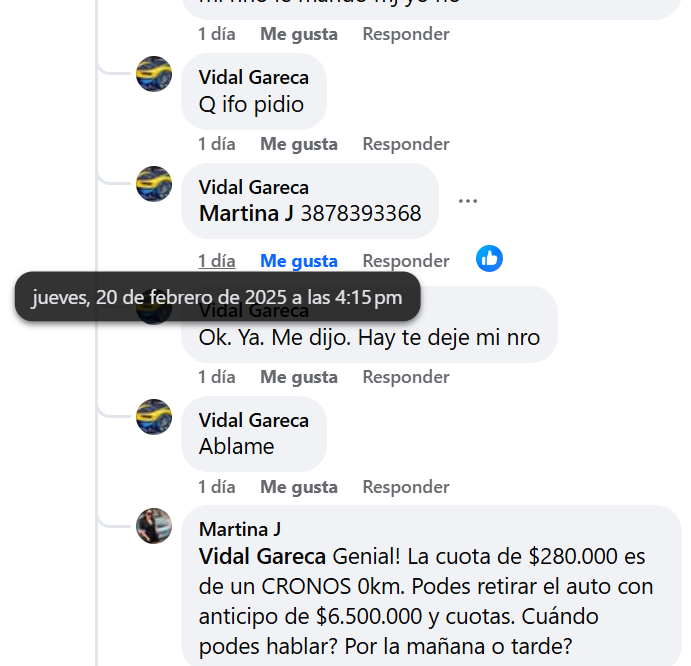
Task: Like the 'Q ifo pidio' comment
Action: tap(298, 144)
